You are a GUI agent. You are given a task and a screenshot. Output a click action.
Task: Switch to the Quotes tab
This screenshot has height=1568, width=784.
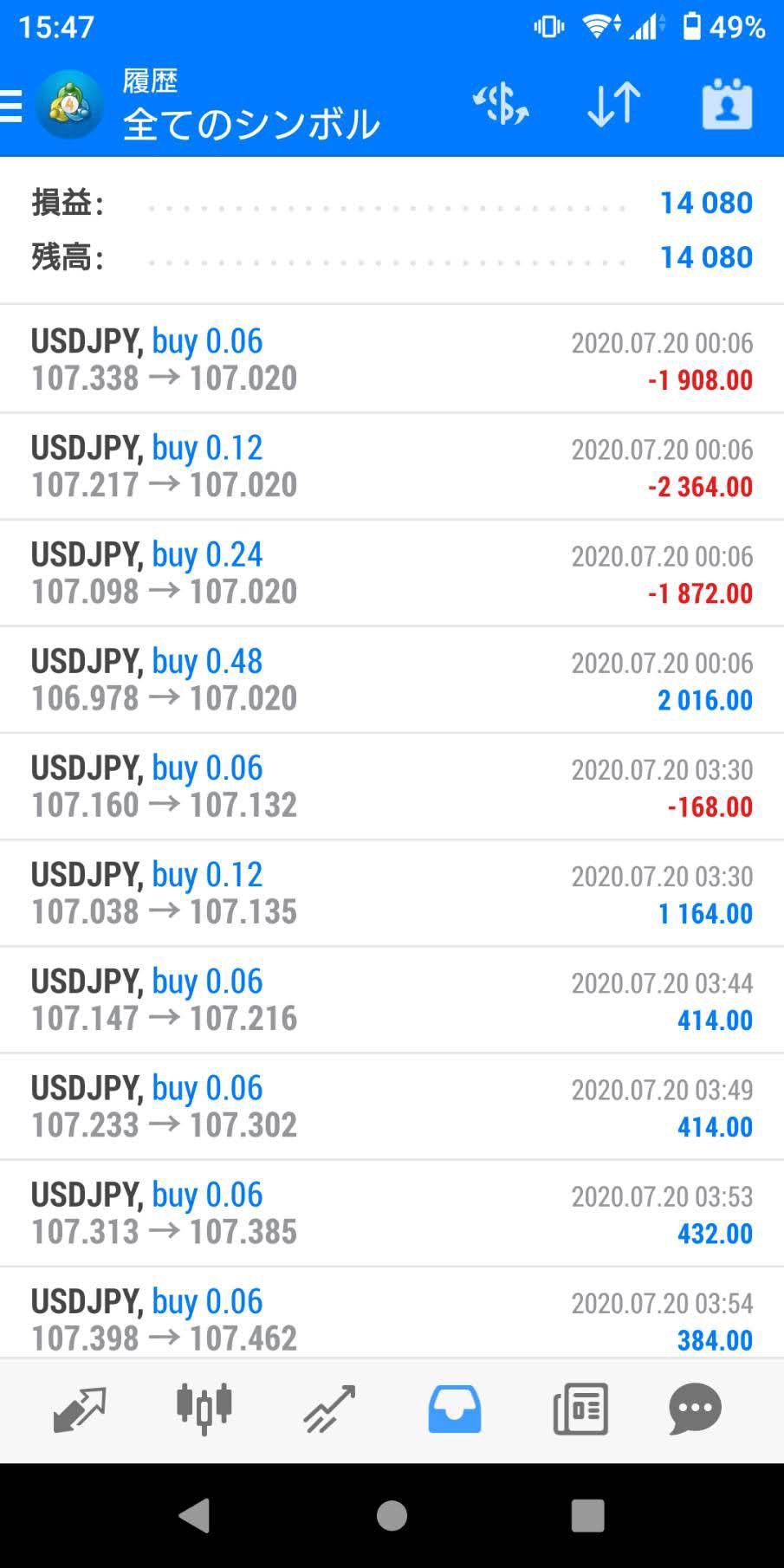tap(79, 1409)
